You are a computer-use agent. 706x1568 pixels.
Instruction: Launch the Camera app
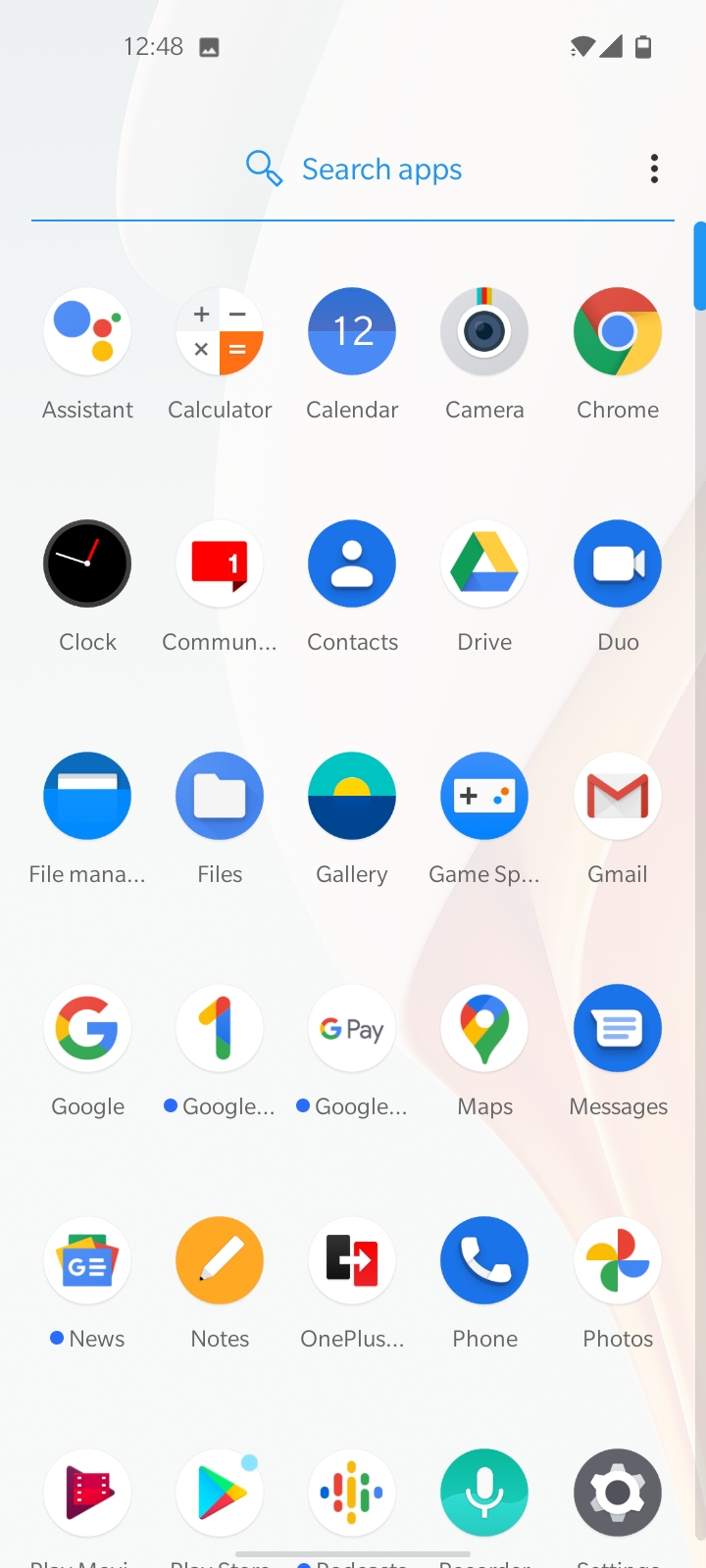pos(484,333)
